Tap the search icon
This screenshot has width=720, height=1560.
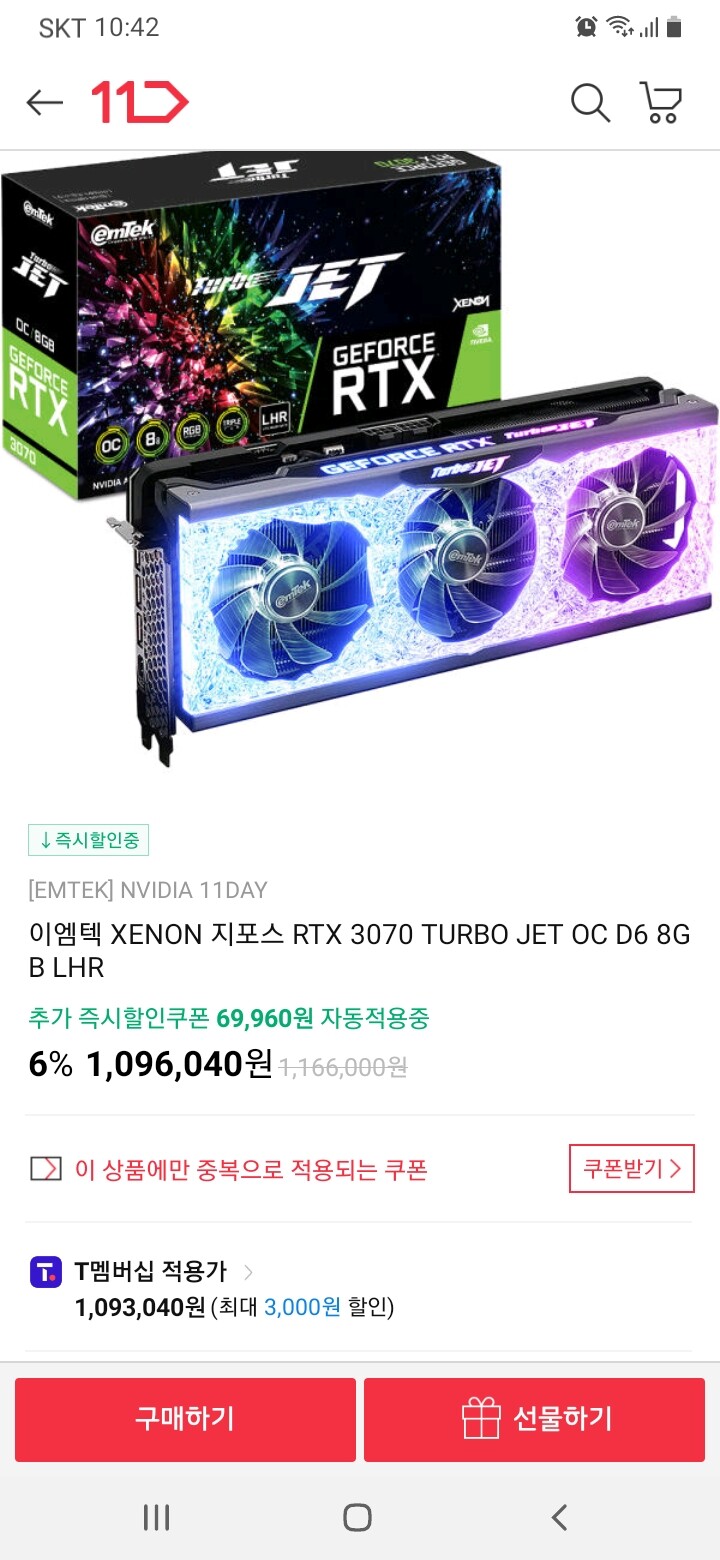590,102
